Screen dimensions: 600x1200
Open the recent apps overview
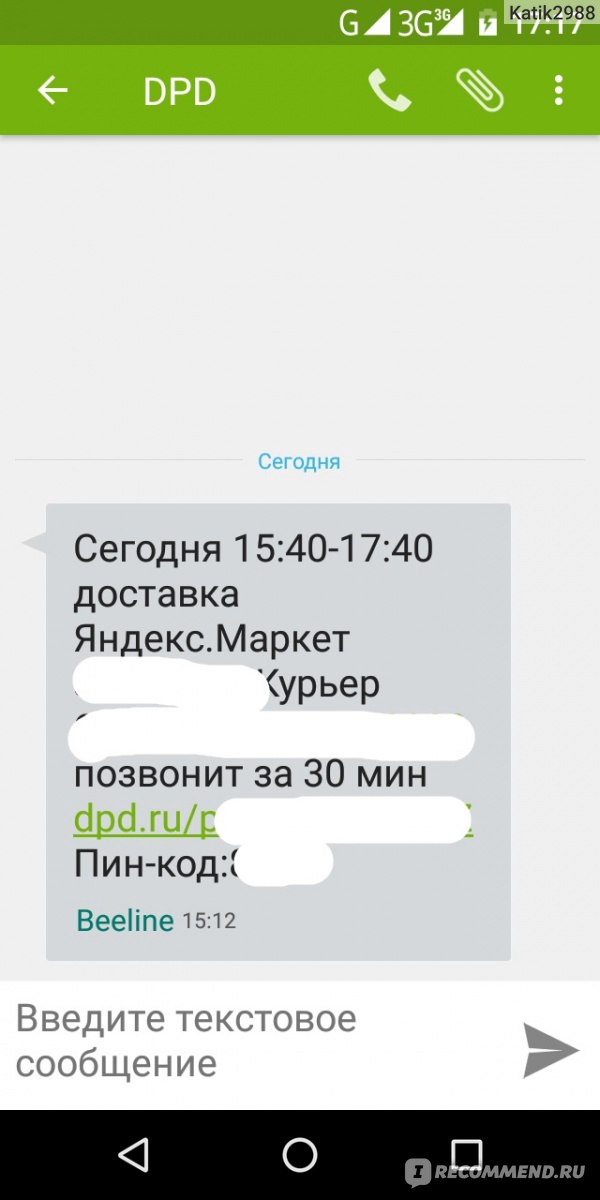coord(466,1155)
